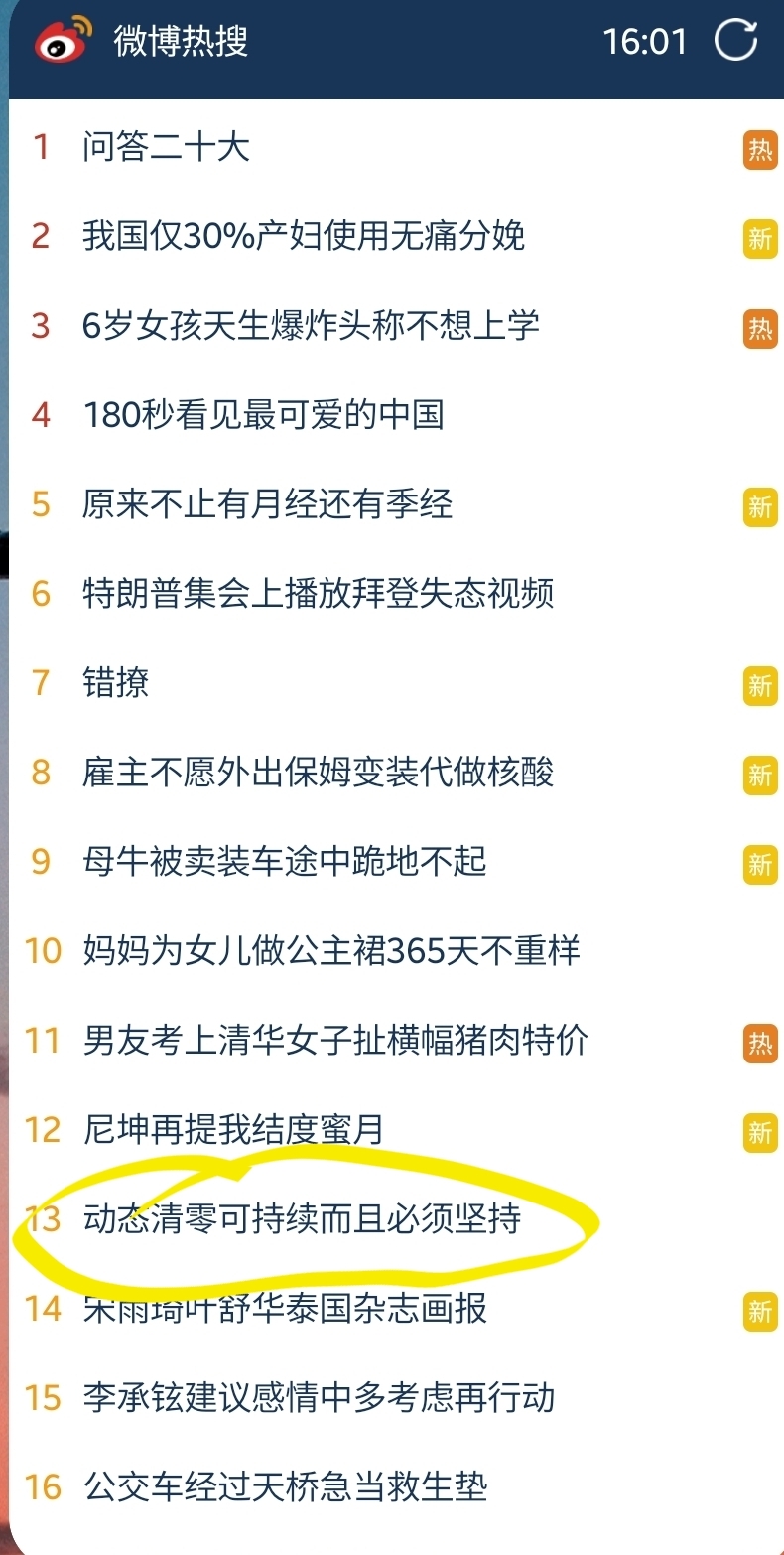
Task: Open topic 尼坤再提我结度蜜月
Action: point(233,1130)
